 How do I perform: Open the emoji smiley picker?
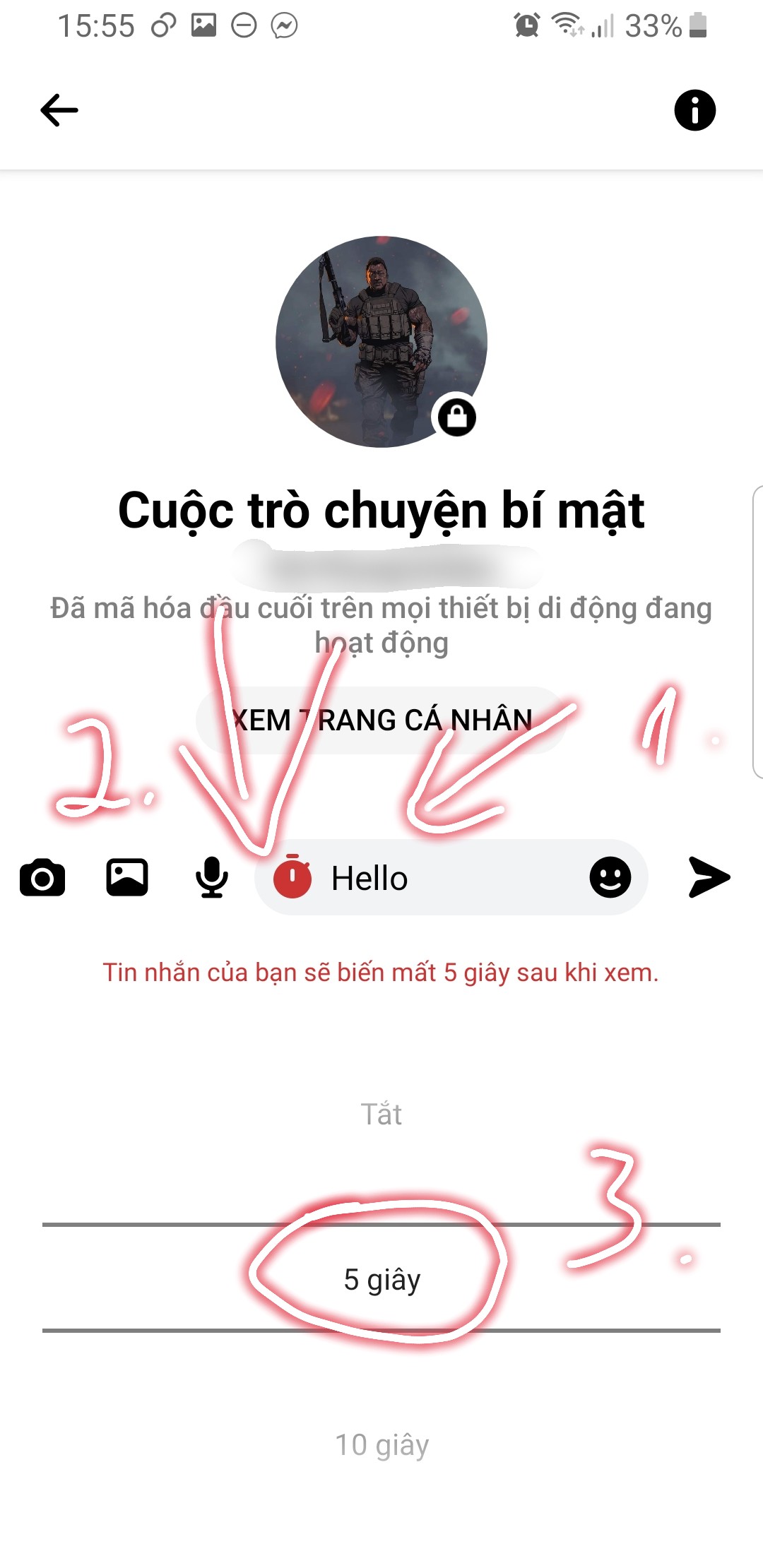610,878
